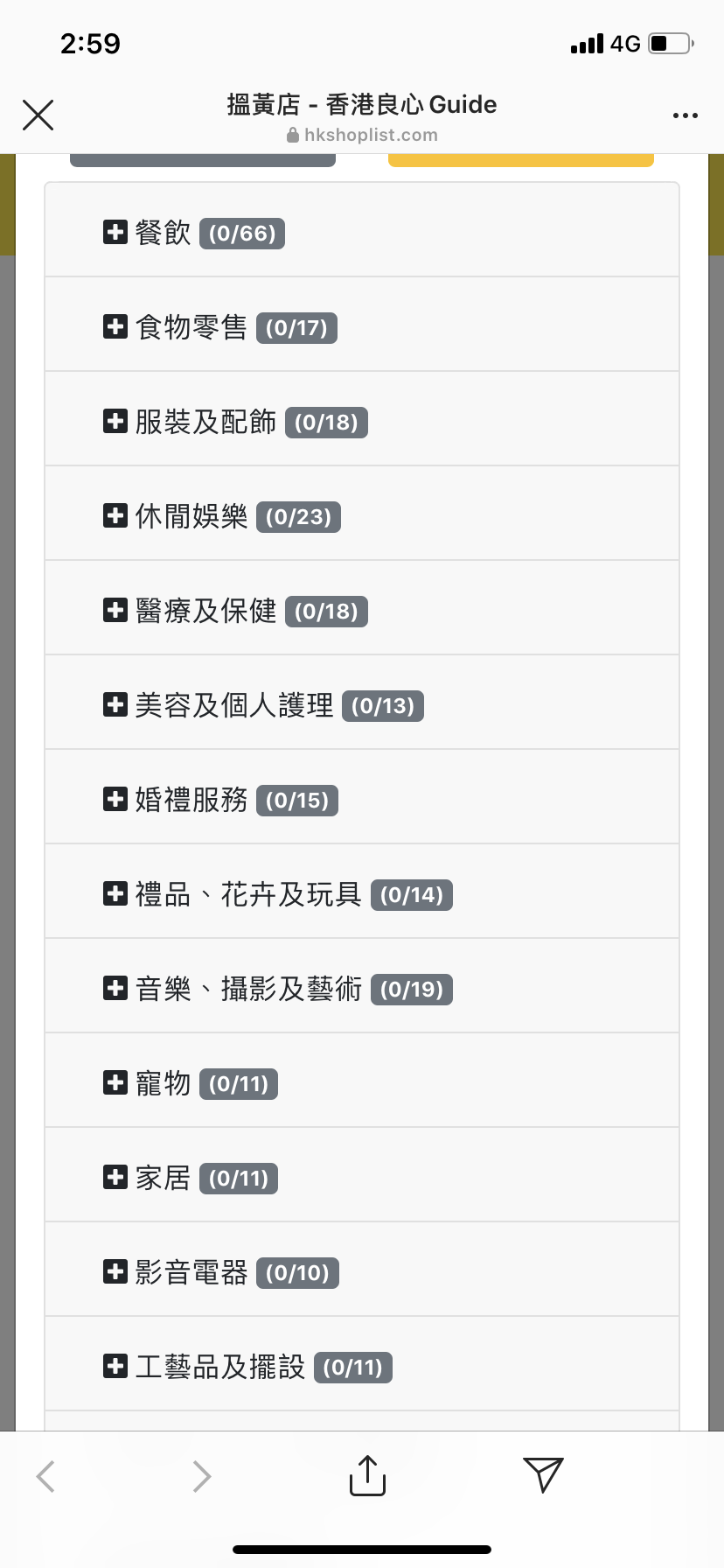Expand the 寵物 category
Image resolution: width=724 pixels, height=1568 pixels.
pos(362,1081)
